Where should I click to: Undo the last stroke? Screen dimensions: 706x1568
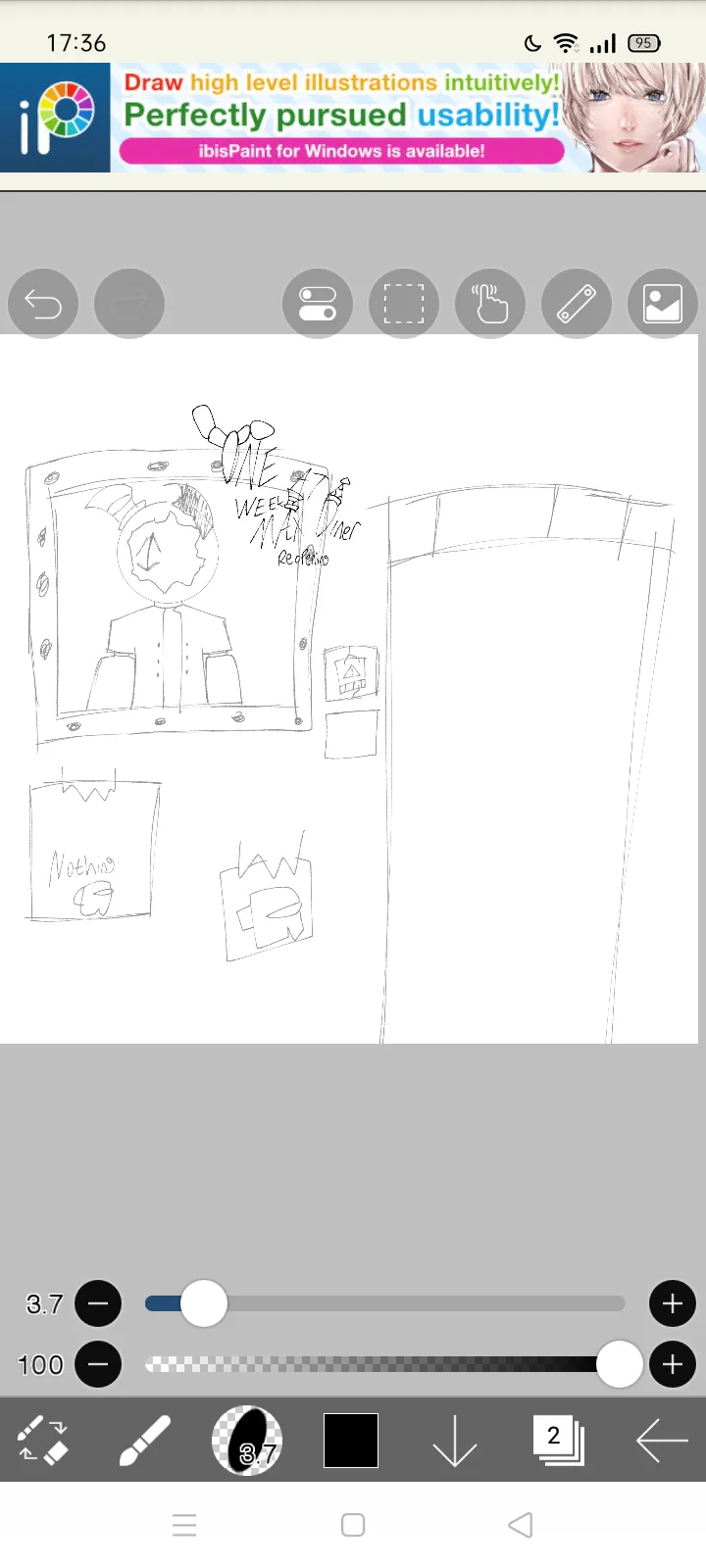pos(43,304)
